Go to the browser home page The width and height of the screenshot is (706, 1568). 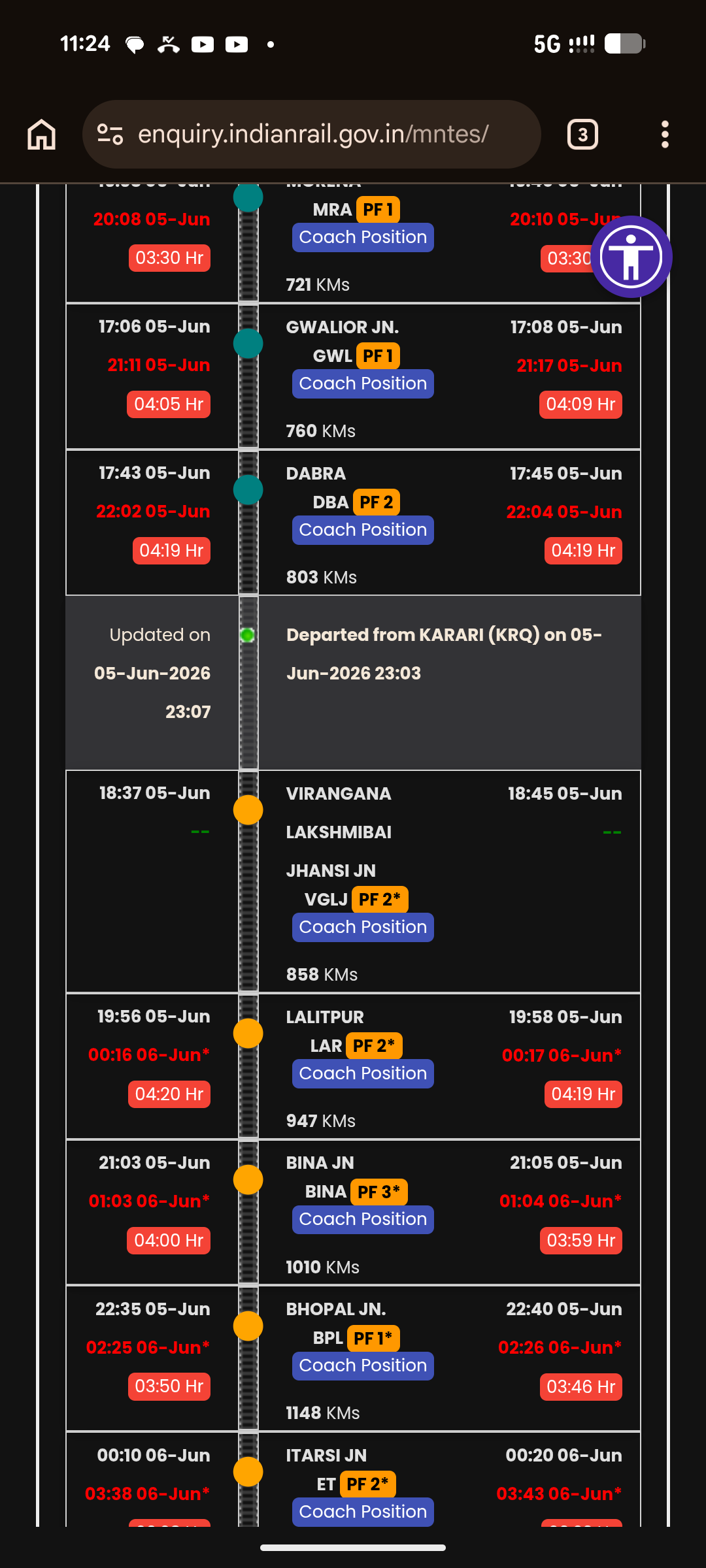pyautogui.click(x=41, y=135)
